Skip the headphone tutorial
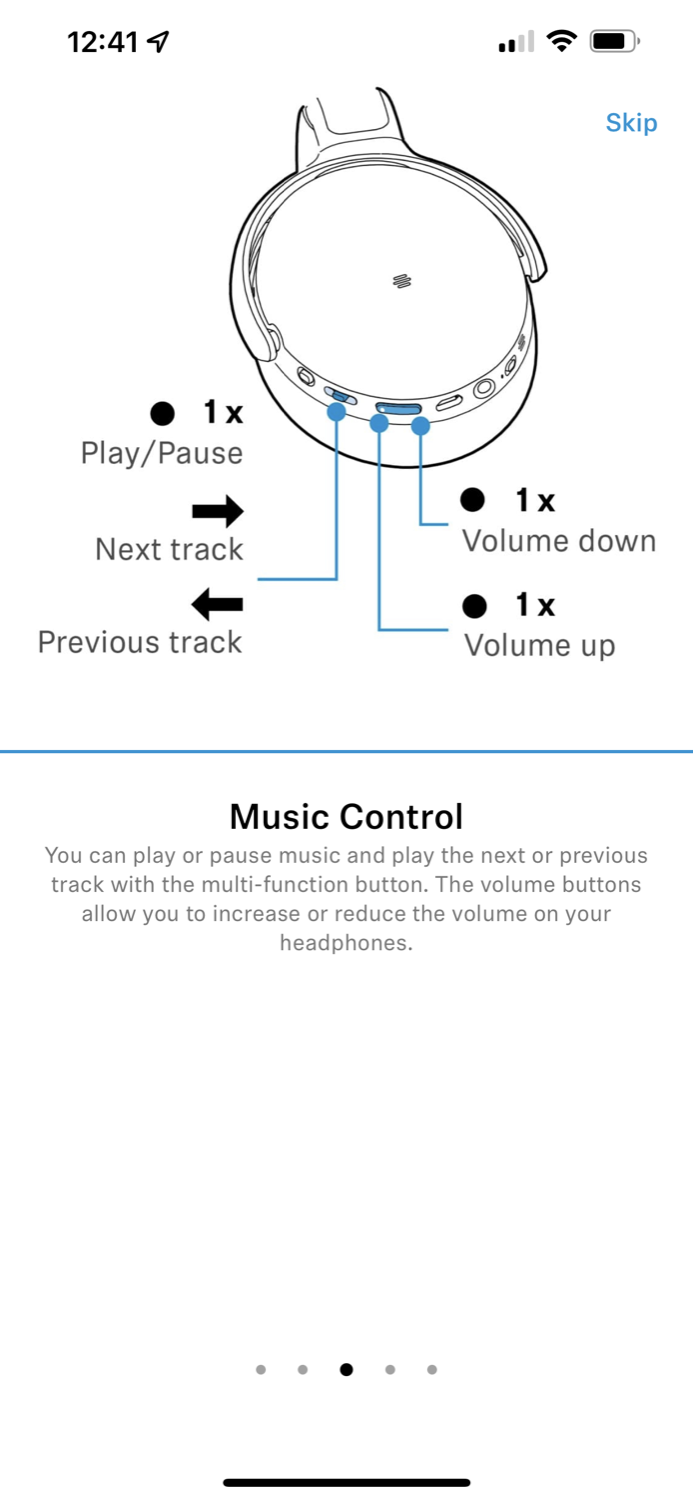 pyautogui.click(x=631, y=123)
